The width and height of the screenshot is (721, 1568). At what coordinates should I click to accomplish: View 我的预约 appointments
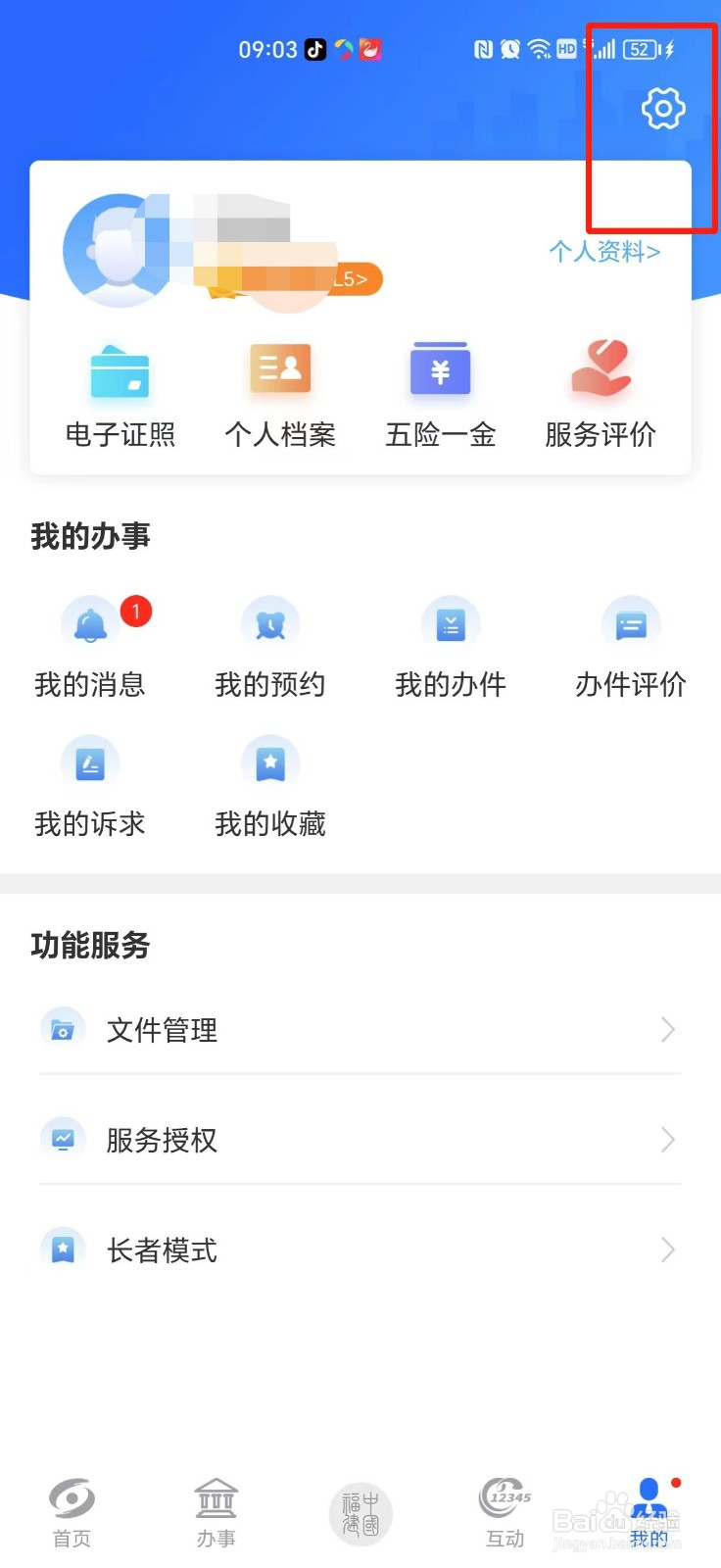270,642
